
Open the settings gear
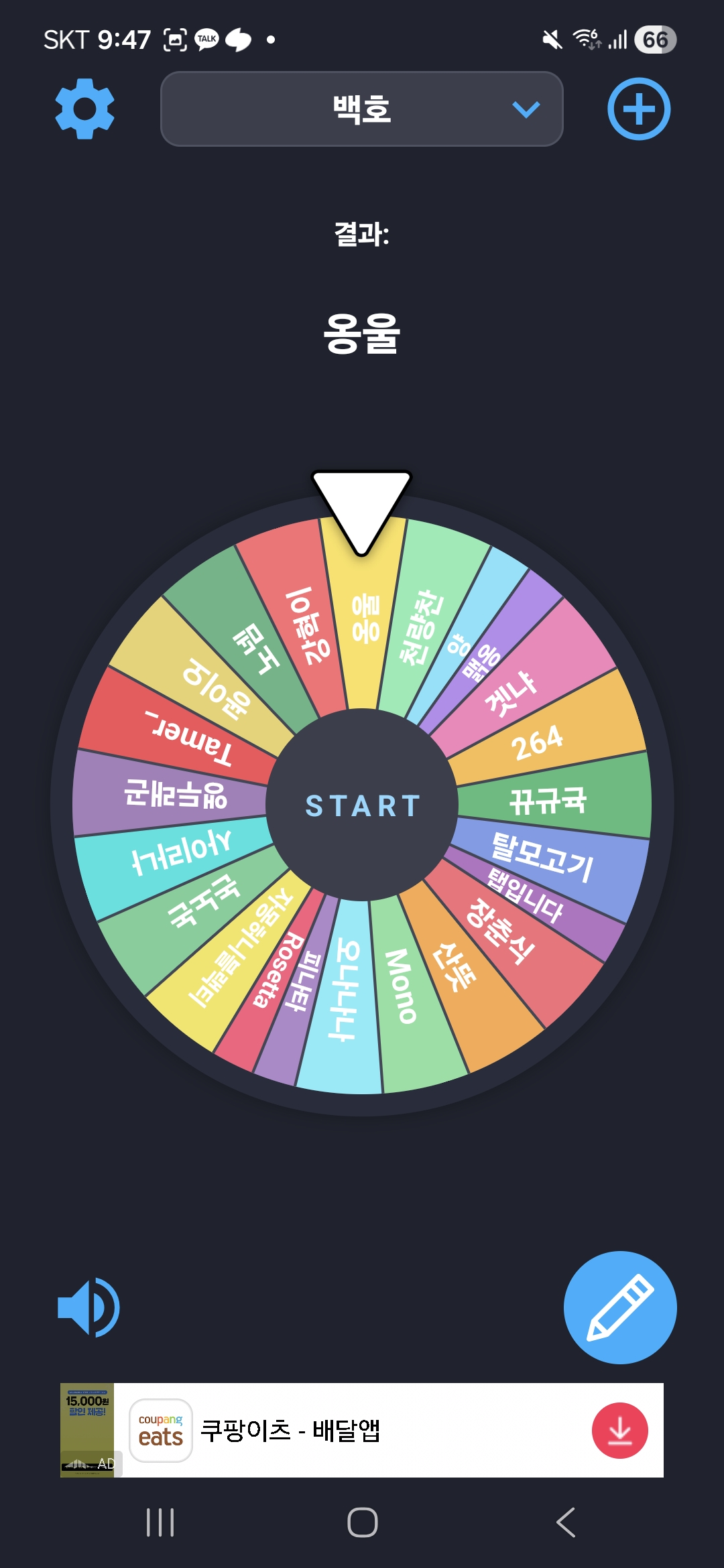(x=84, y=109)
